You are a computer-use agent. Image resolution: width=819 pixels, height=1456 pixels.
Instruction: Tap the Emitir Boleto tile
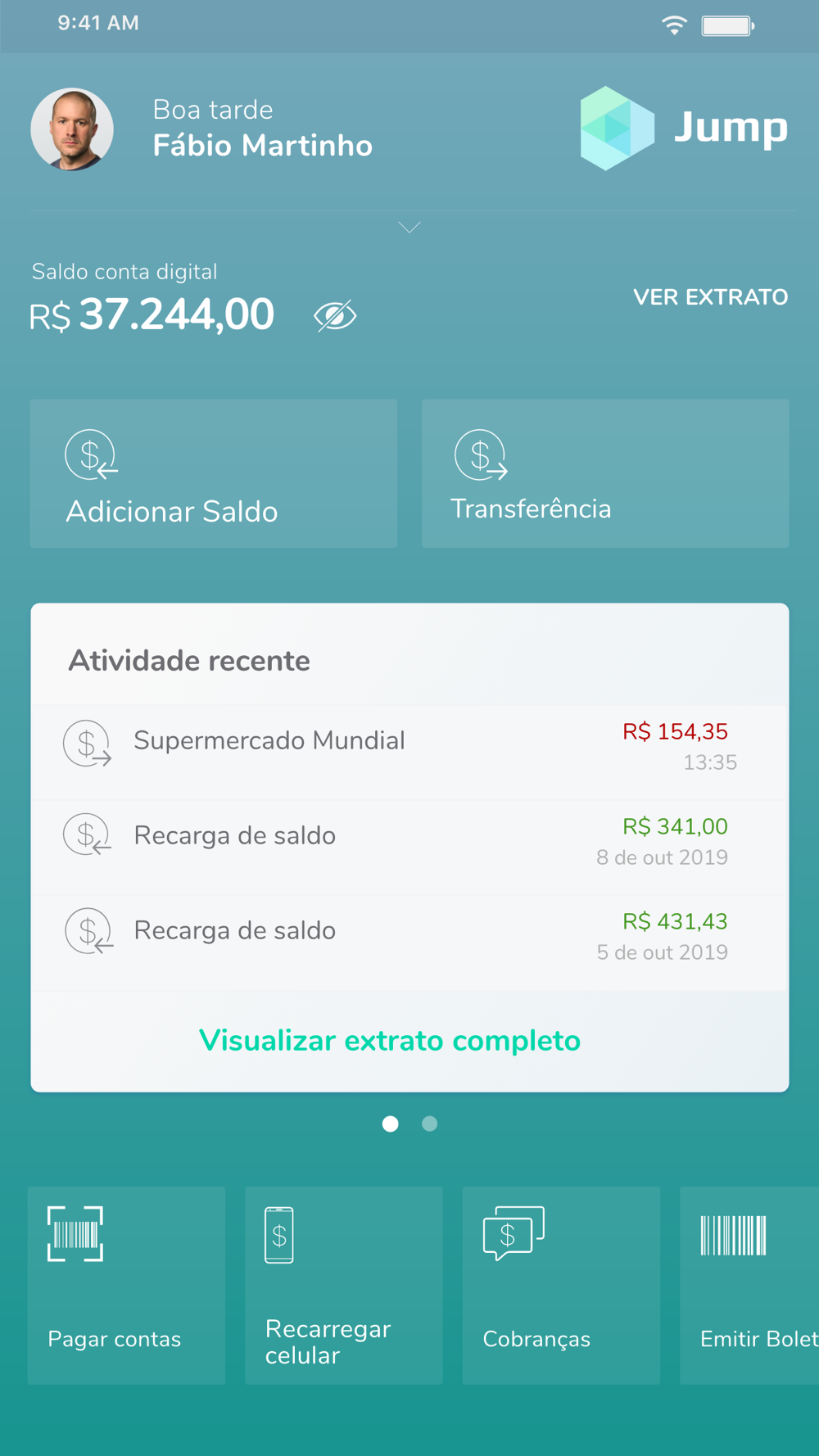(x=749, y=1286)
